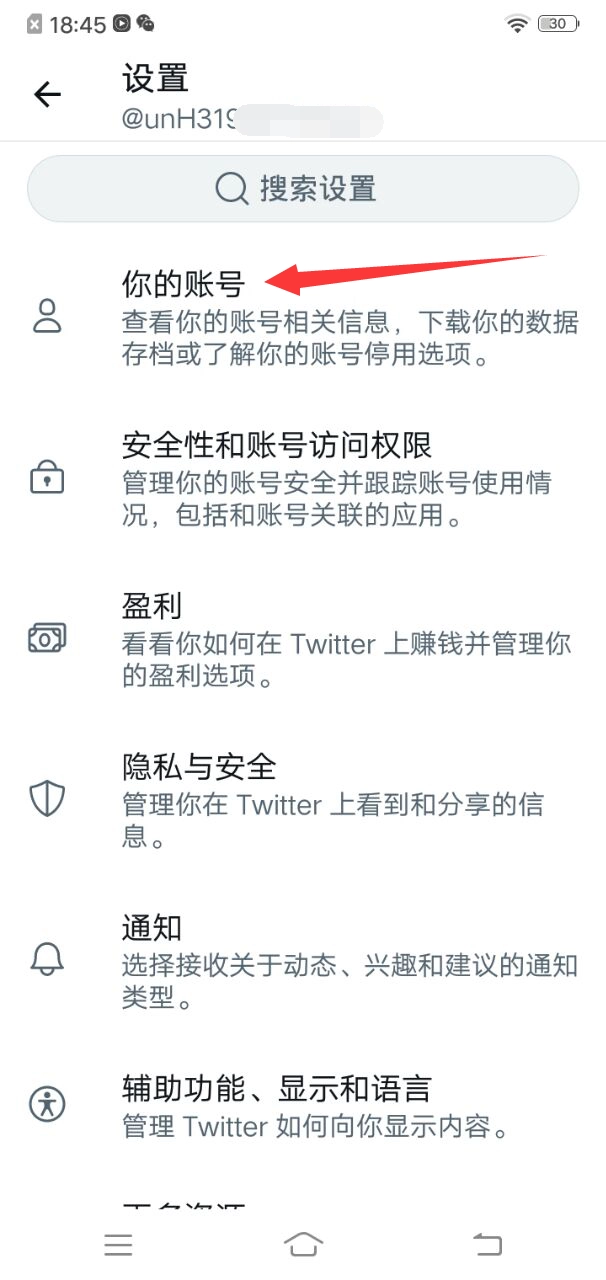
Task: Tap the system home button
Action: pos(303,1243)
